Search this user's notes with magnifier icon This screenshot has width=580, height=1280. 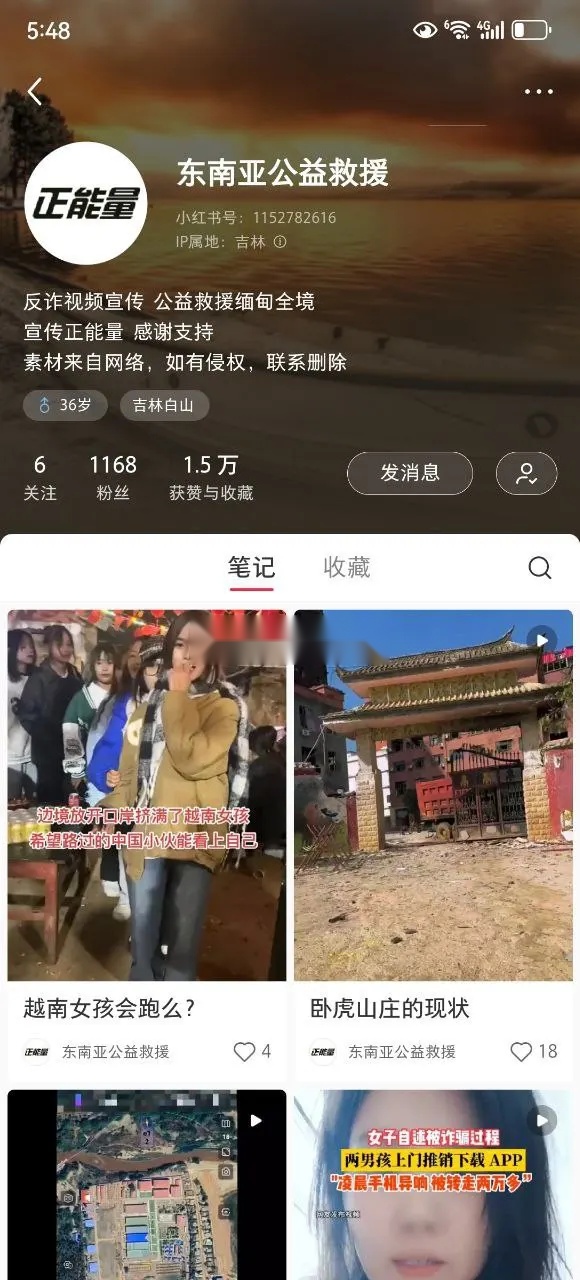click(540, 568)
